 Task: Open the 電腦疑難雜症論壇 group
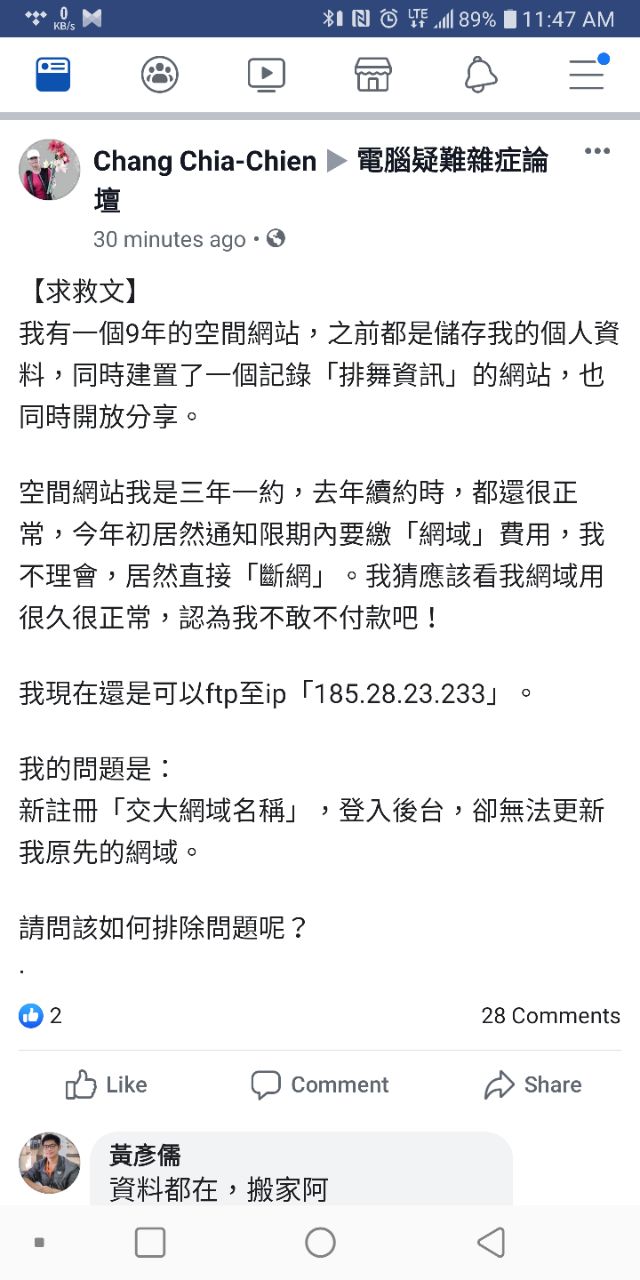click(x=320, y=180)
